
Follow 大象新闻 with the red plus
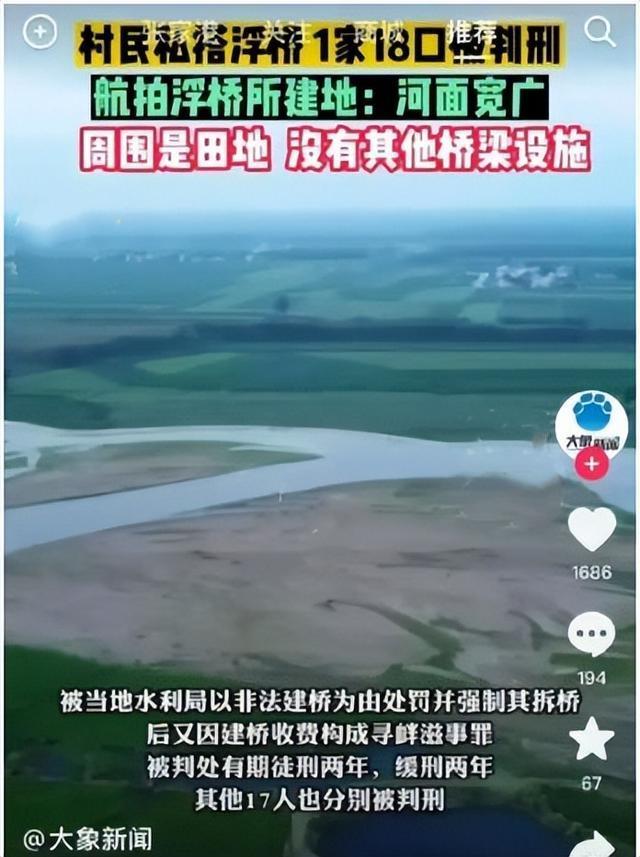(592, 465)
